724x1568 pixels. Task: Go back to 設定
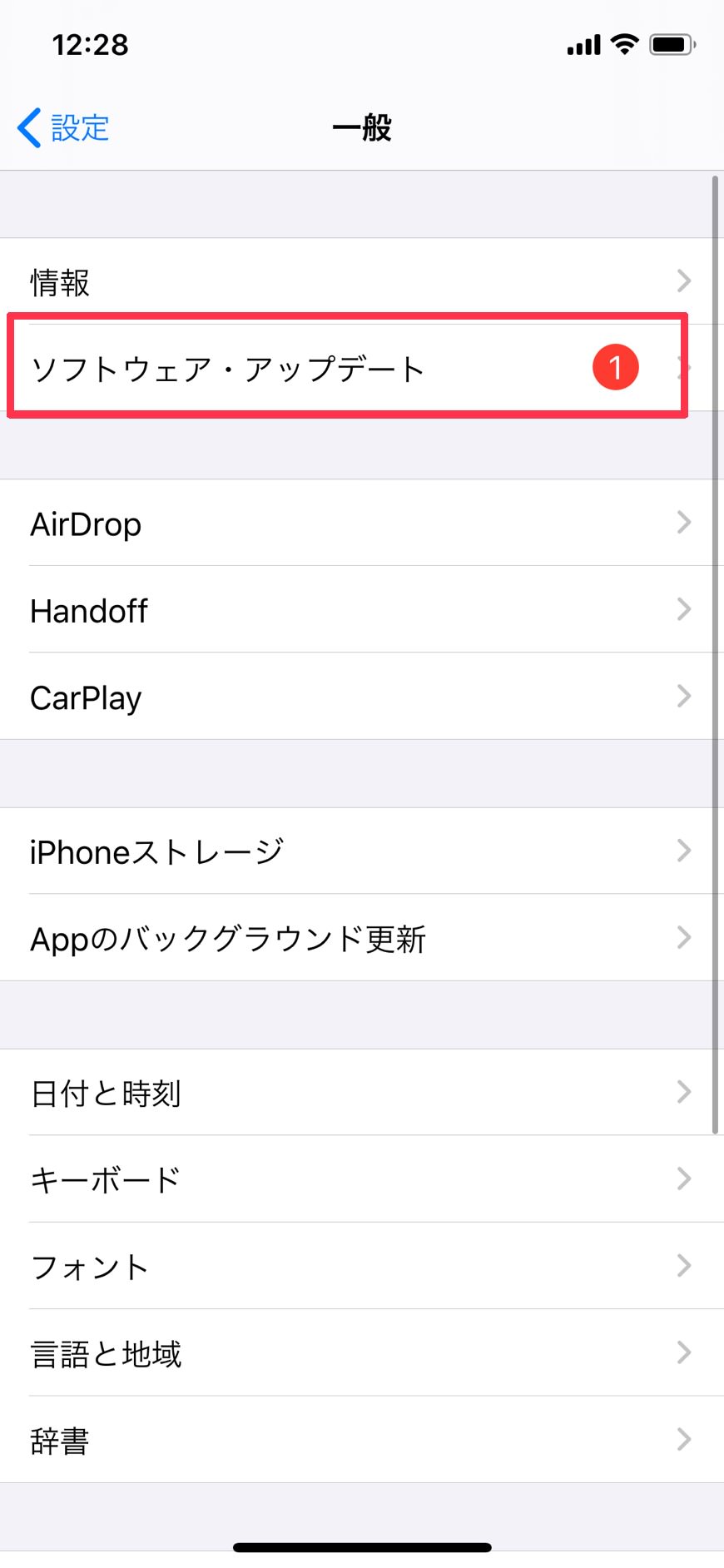pyautogui.click(x=64, y=128)
